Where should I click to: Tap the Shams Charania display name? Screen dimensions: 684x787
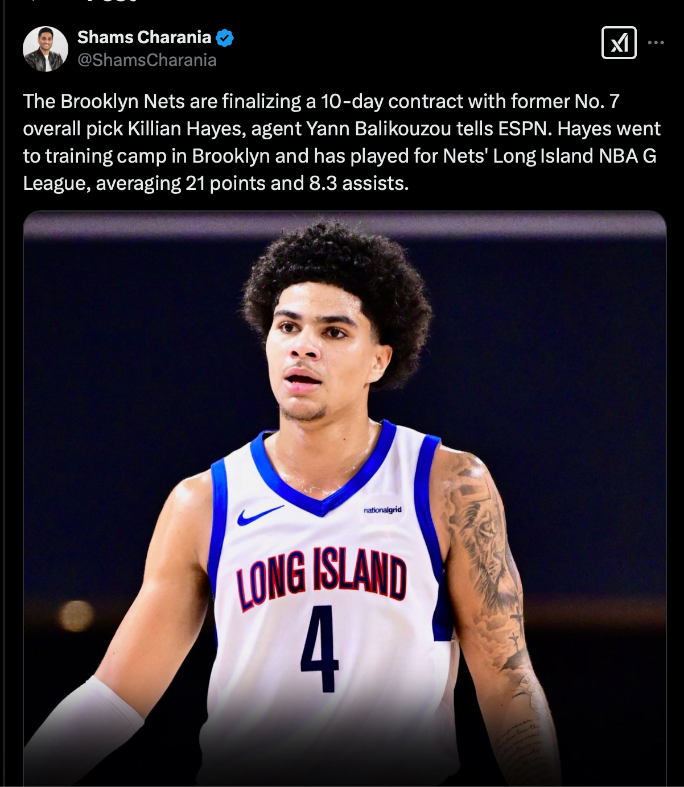pos(144,37)
